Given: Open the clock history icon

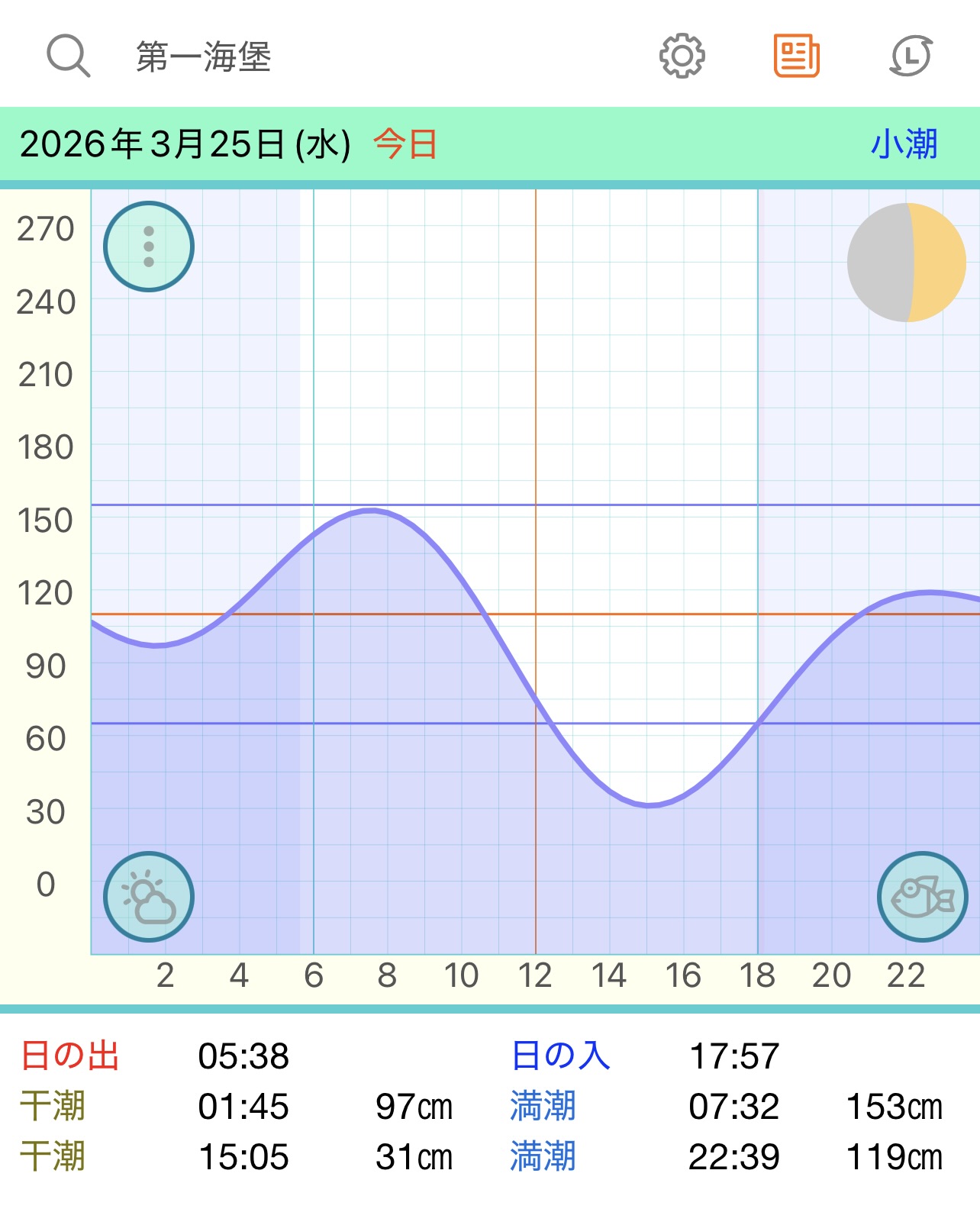Looking at the screenshot, I should click(x=911, y=56).
